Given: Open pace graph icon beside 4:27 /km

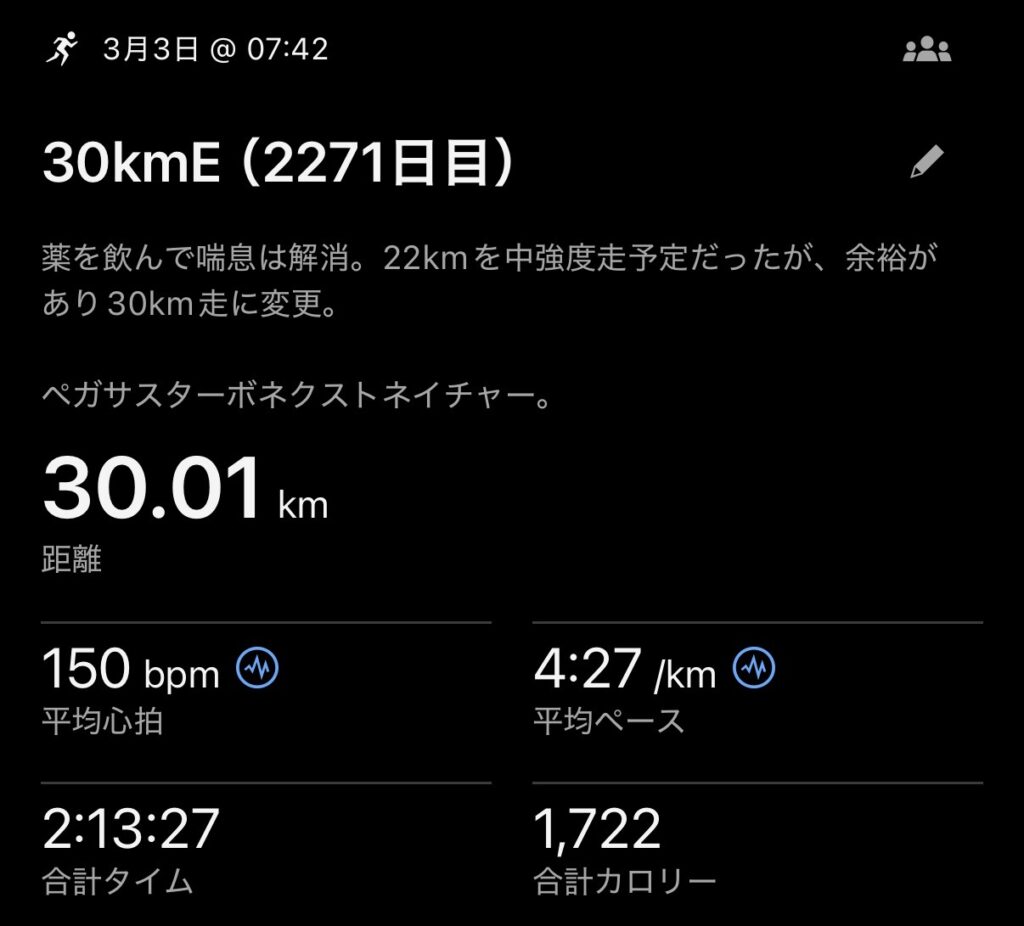Looking at the screenshot, I should pyautogui.click(x=754, y=668).
